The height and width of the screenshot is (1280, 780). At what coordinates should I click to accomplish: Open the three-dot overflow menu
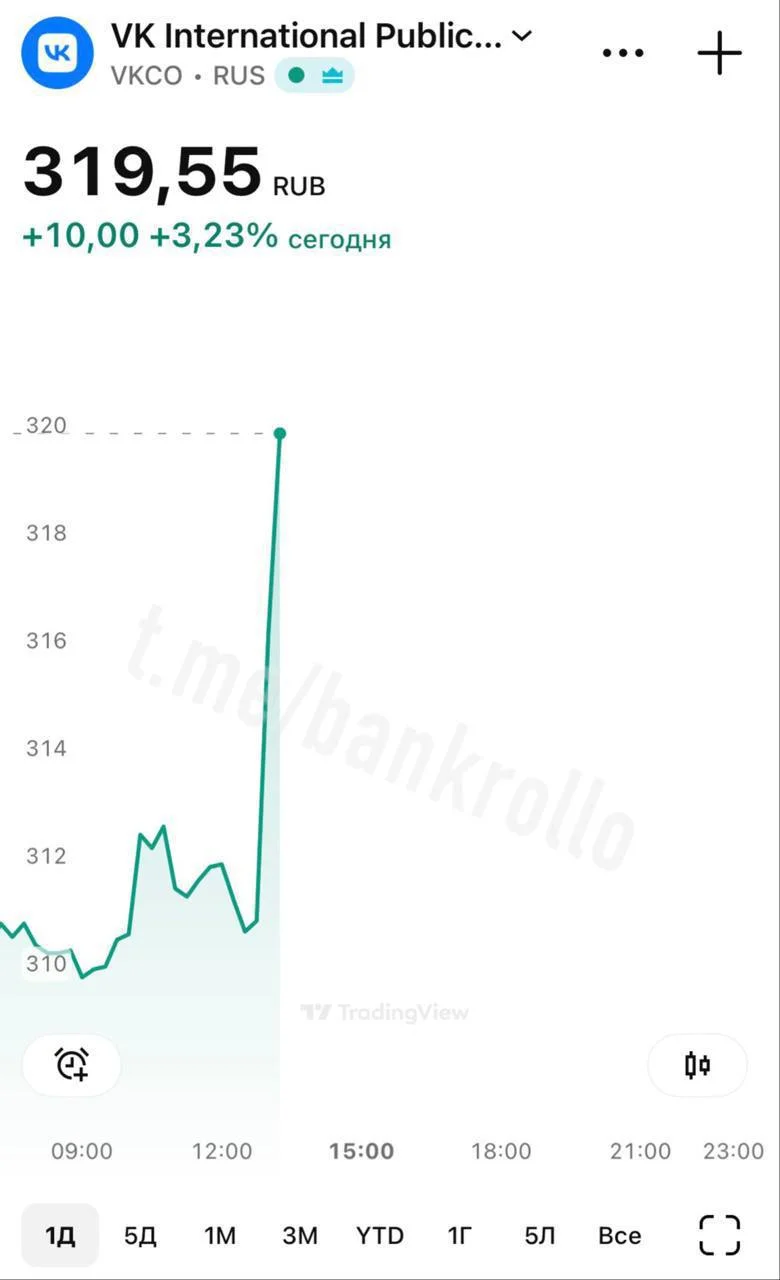[623, 53]
